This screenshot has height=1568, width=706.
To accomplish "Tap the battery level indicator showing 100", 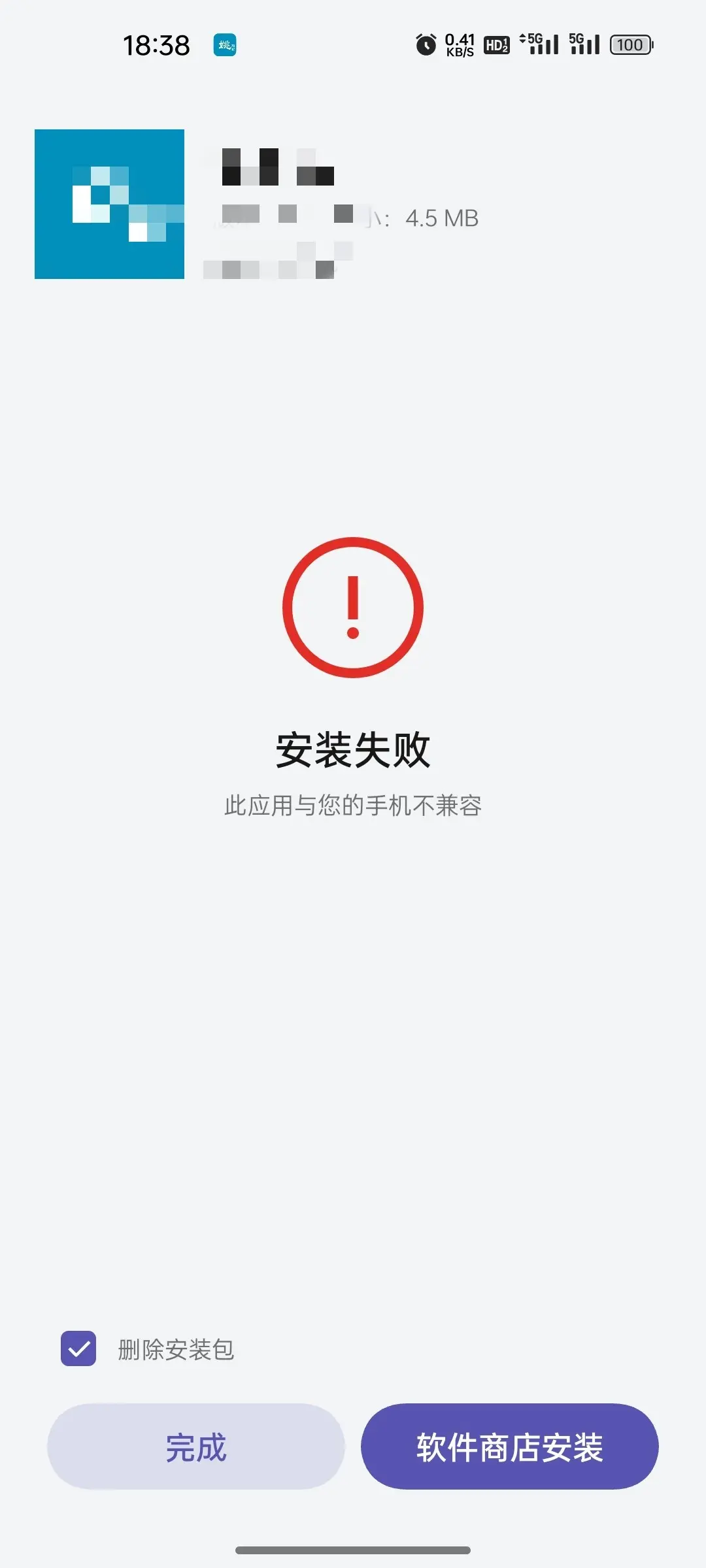I will 629,44.
